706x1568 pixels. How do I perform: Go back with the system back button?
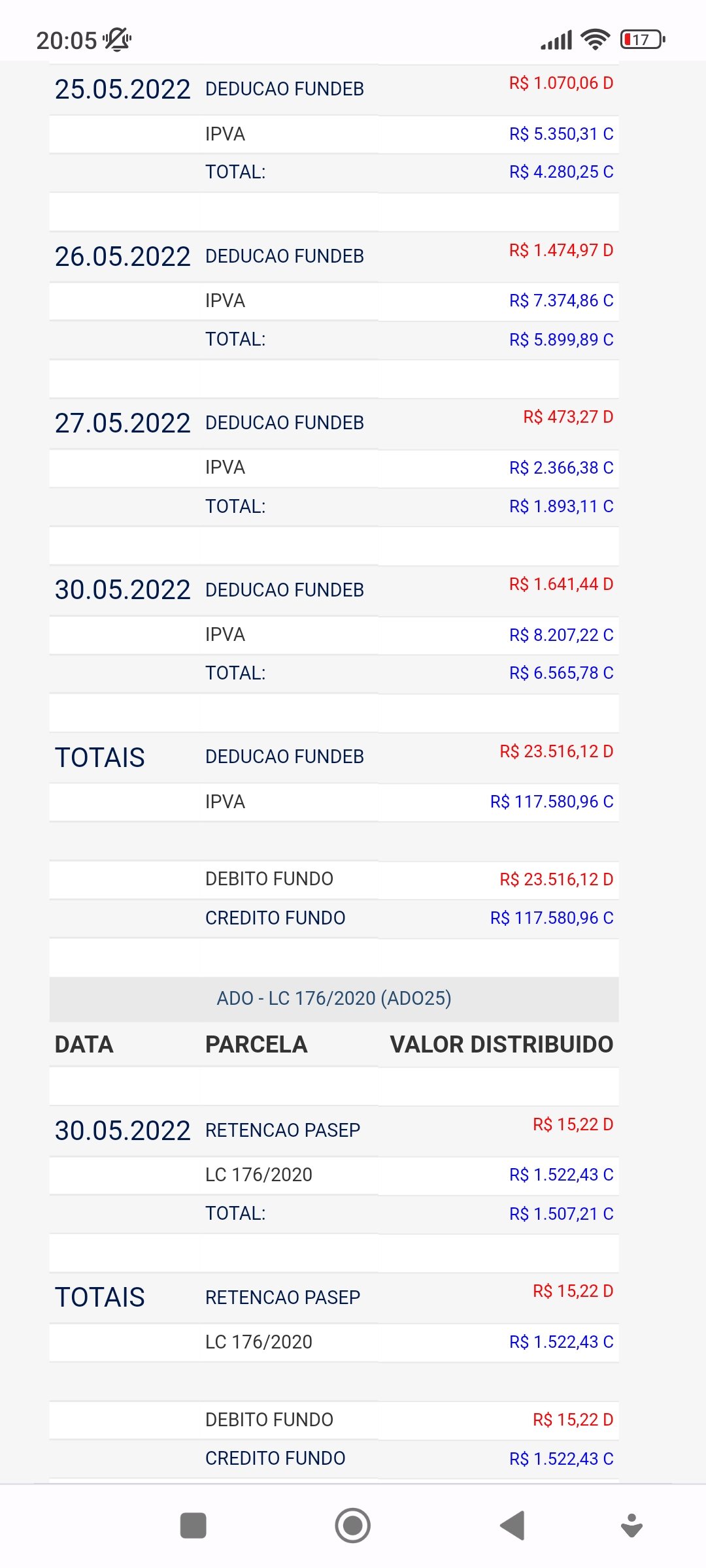513,1526
